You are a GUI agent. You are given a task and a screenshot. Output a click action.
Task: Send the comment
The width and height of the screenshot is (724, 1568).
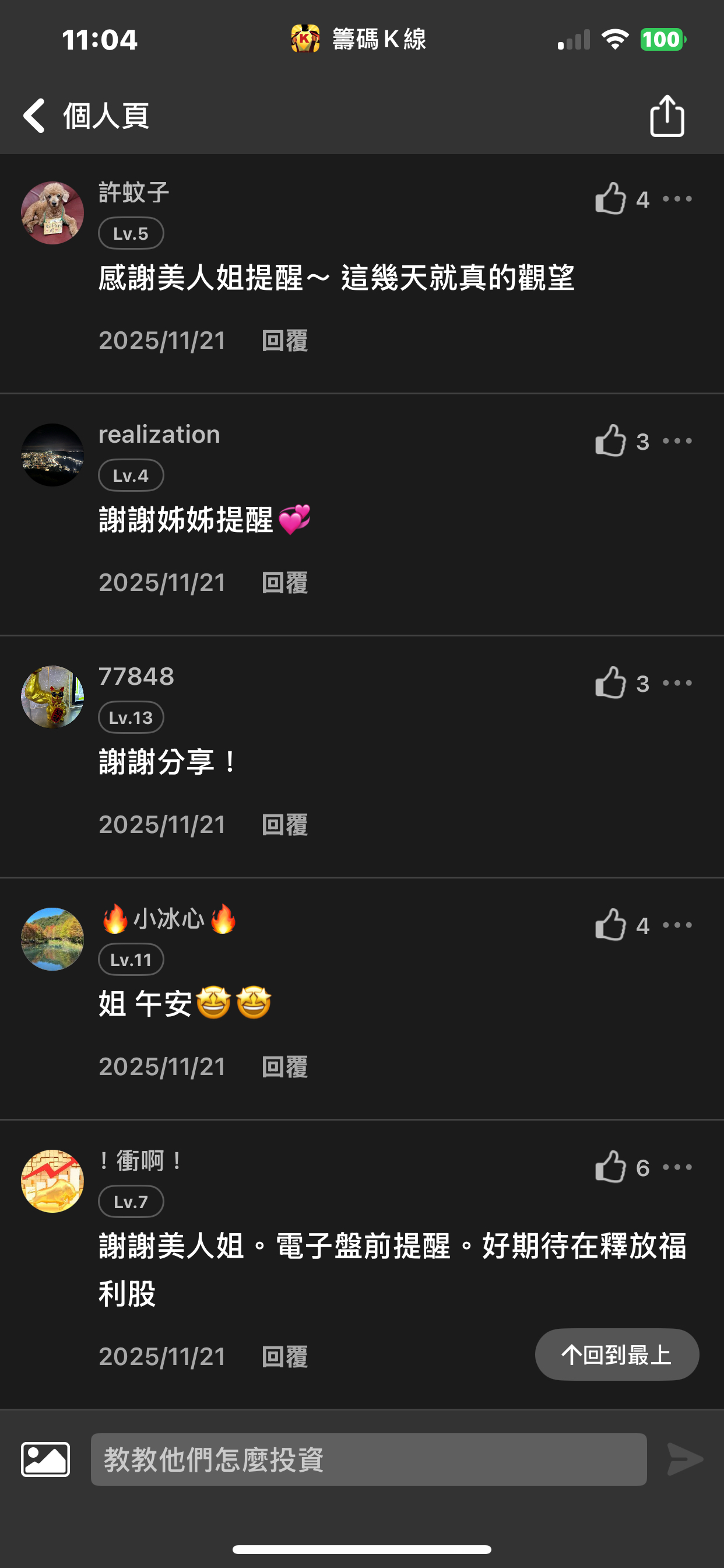click(x=684, y=1459)
